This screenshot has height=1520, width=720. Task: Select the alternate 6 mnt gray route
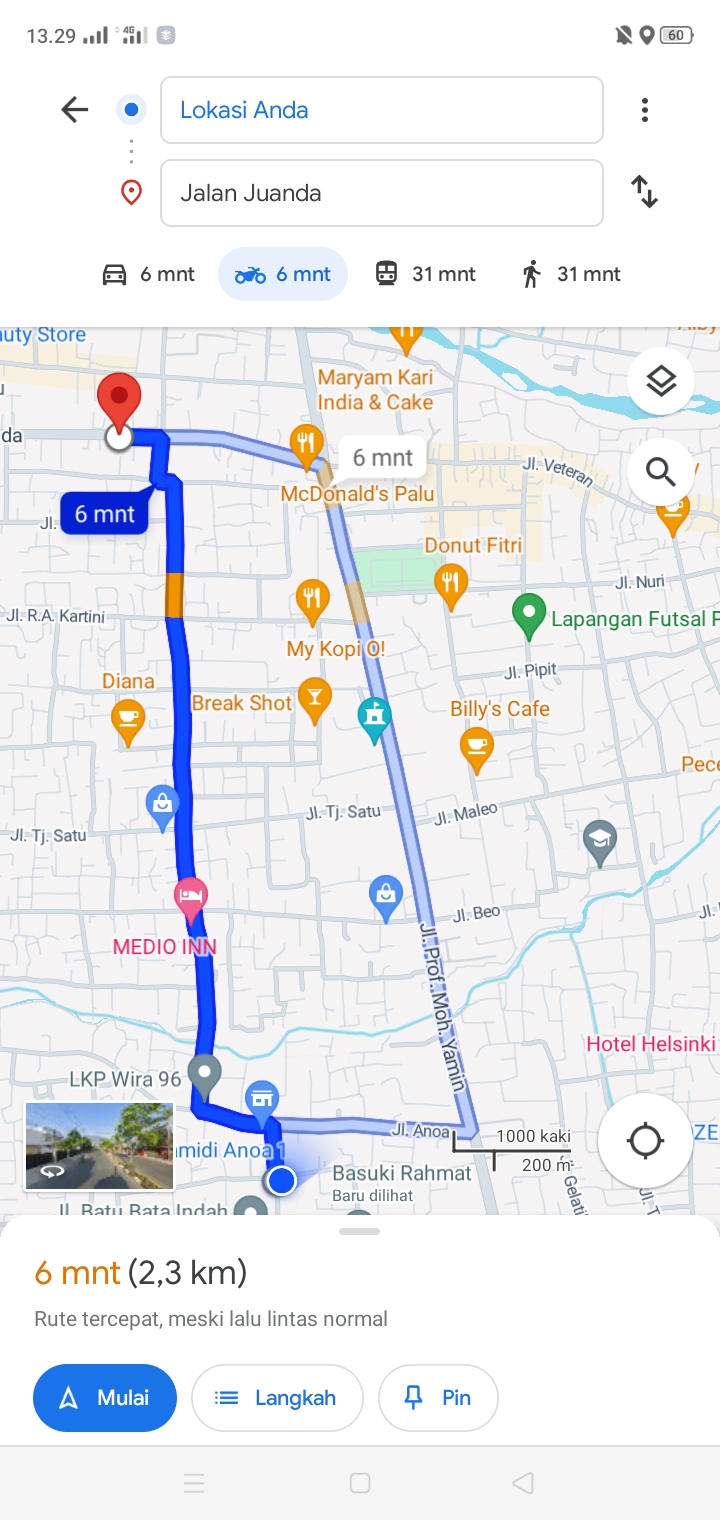[383, 458]
